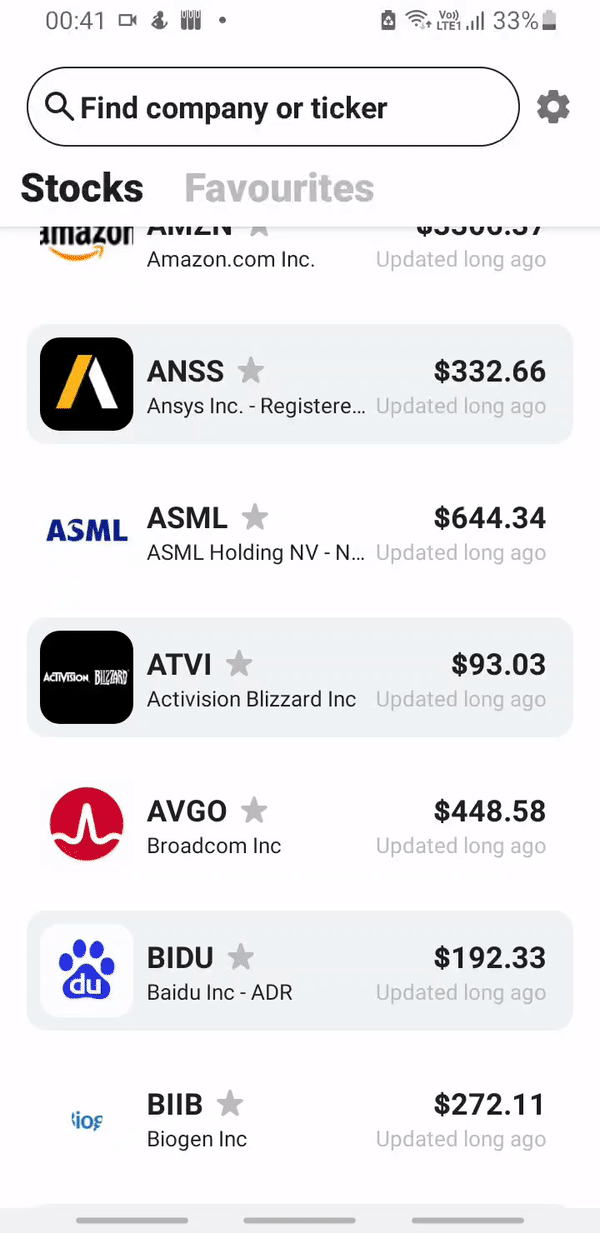The width and height of the screenshot is (600, 1233).
Task: Add ATVI to favourites with the star
Action: (x=238, y=664)
